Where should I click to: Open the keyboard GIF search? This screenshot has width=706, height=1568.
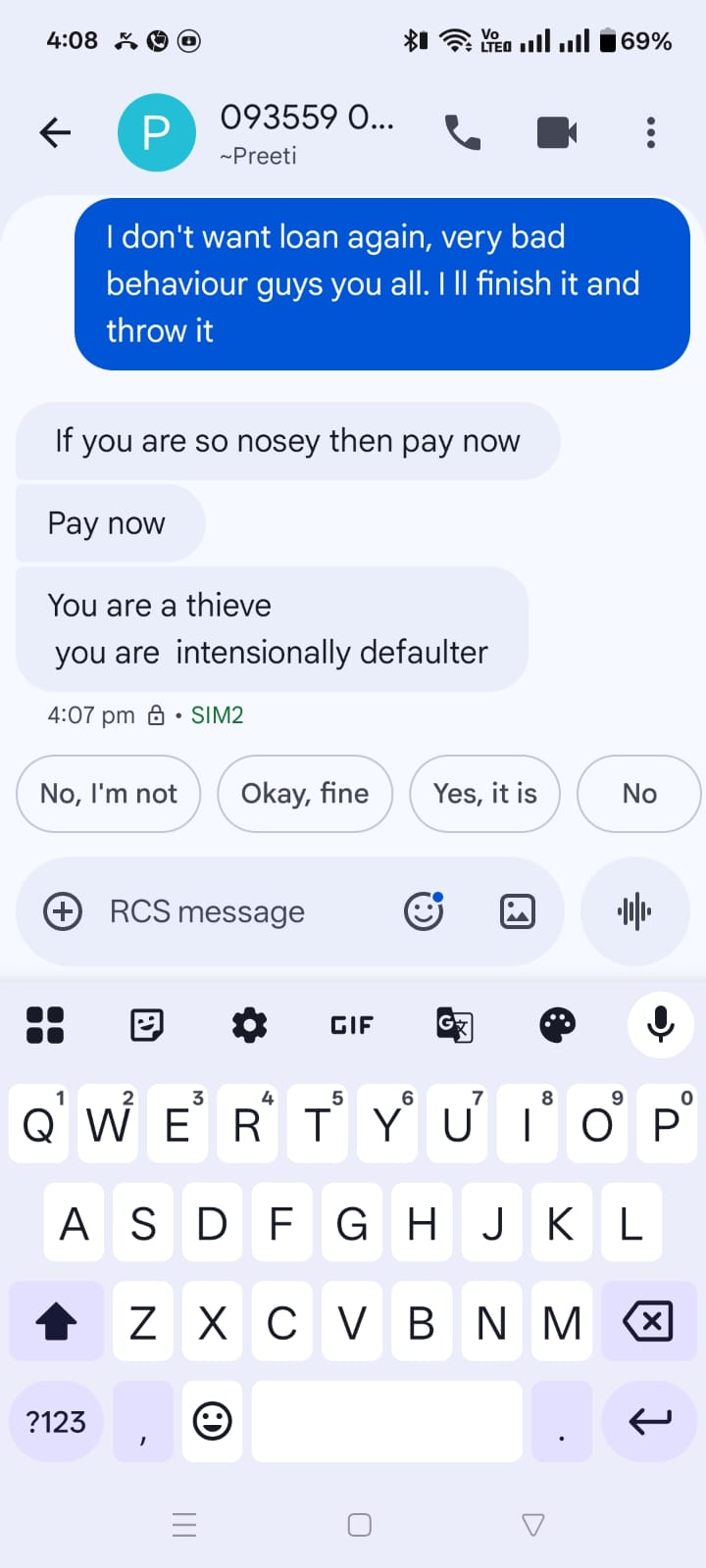(x=351, y=1025)
